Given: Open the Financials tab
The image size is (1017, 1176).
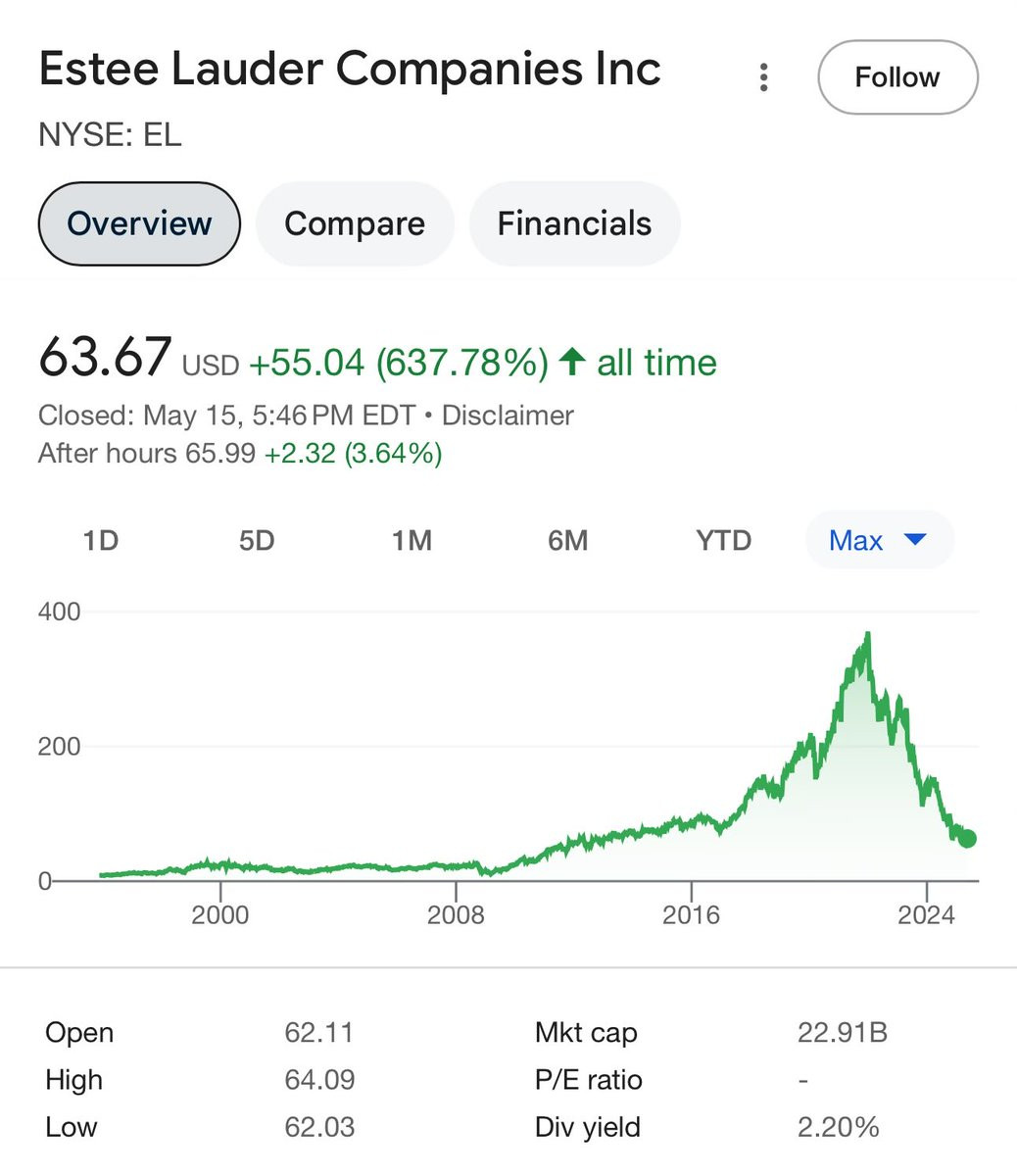Looking at the screenshot, I should click(574, 223).
